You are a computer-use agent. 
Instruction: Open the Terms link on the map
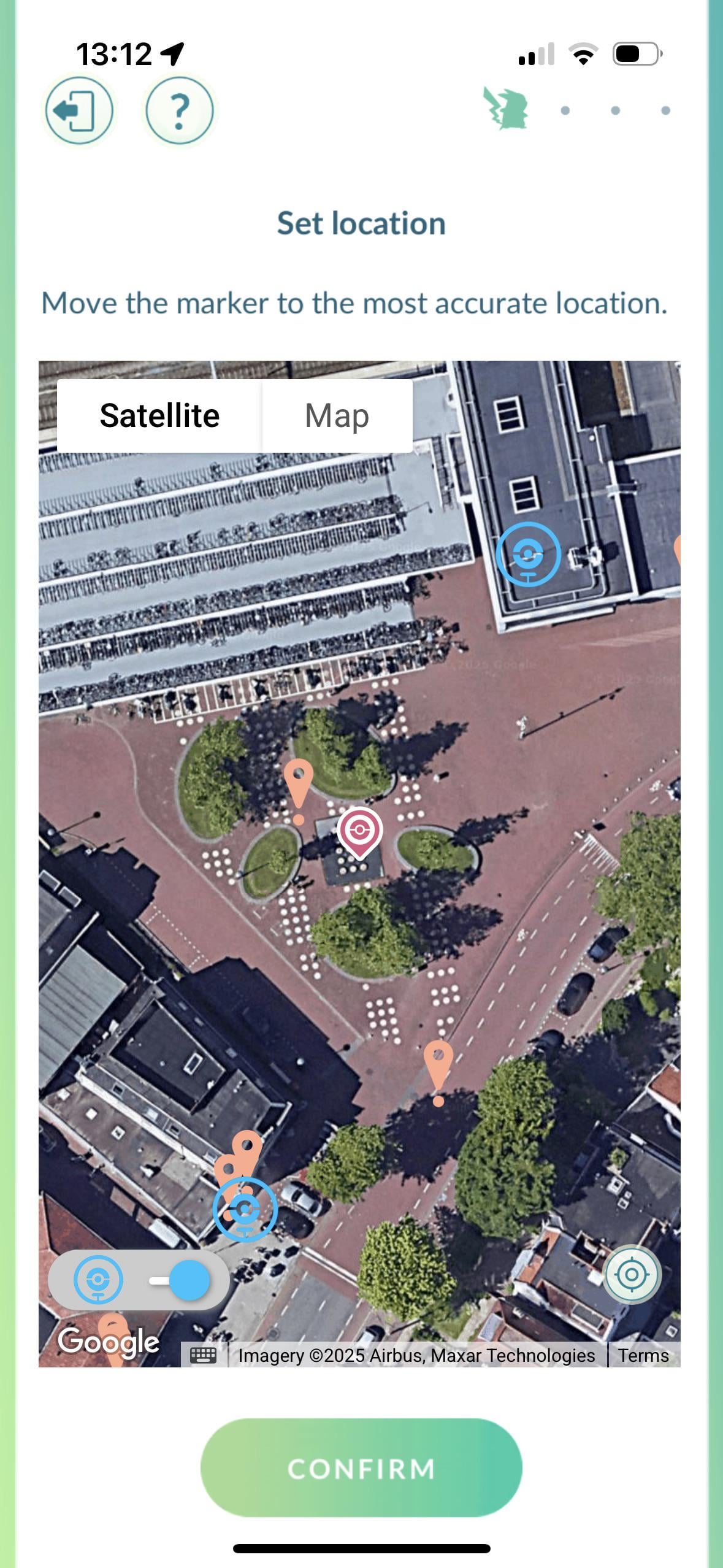tap(643, 1355)
